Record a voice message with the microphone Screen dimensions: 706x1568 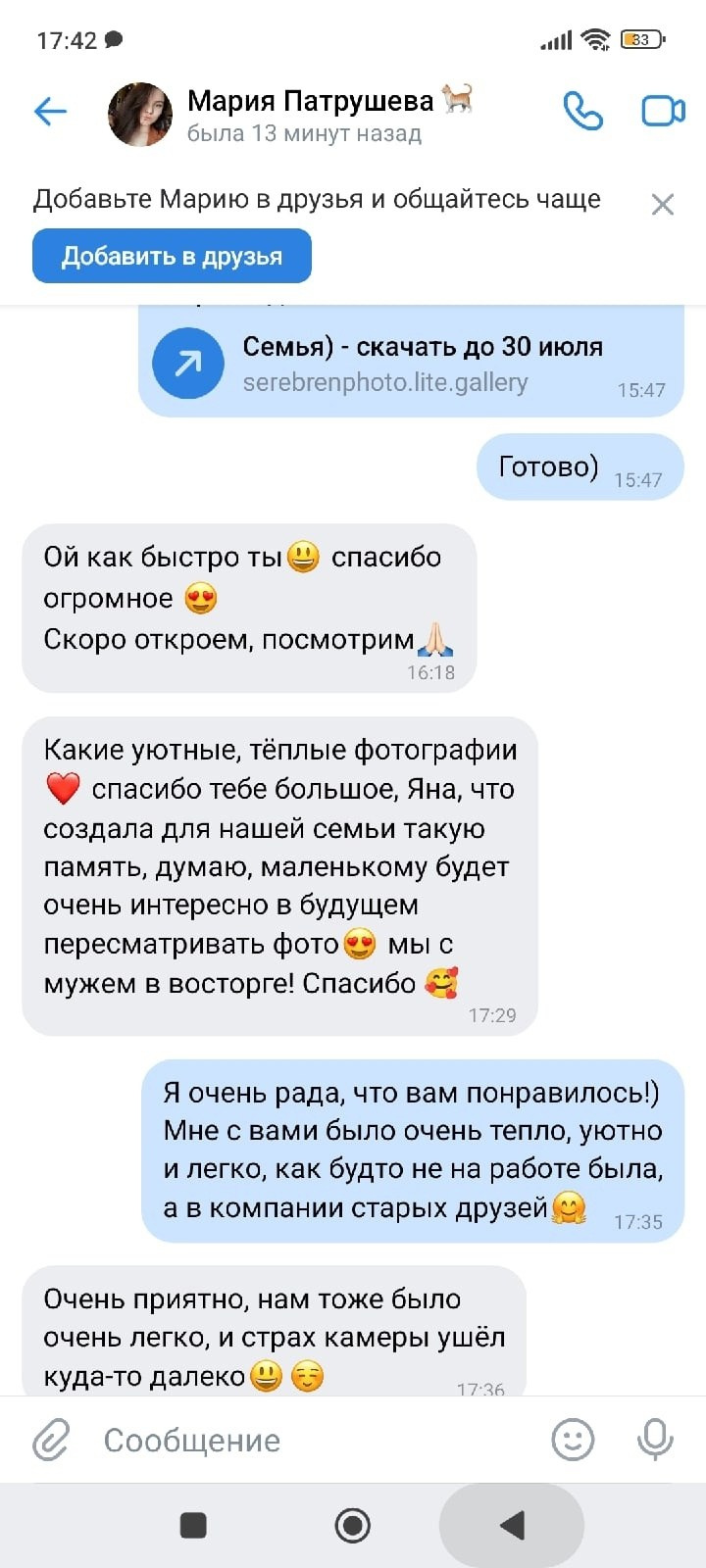pyautogui.click(x=655, y=1440)
